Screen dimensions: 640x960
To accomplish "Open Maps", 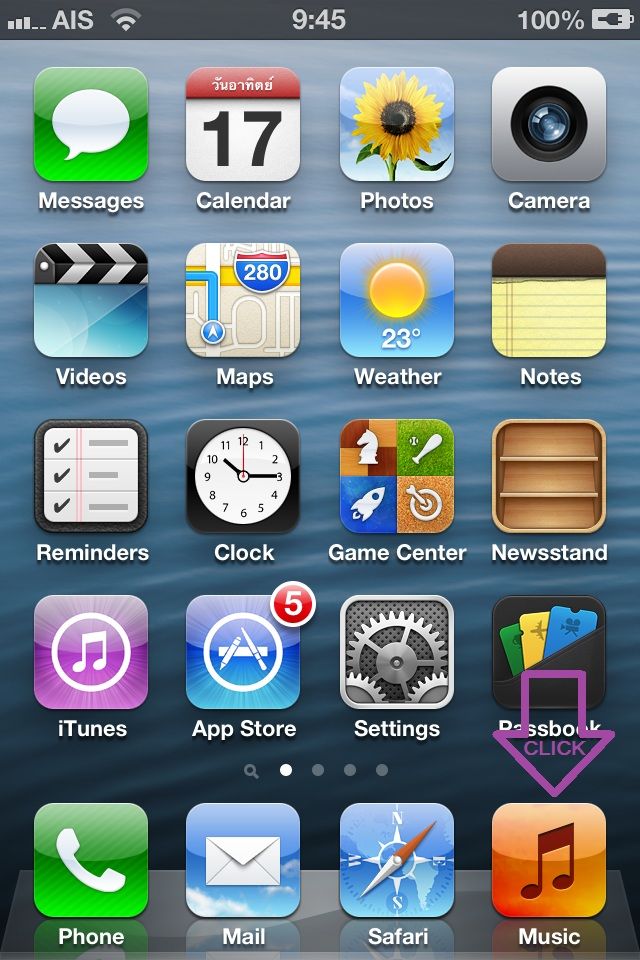I will click(243, 301).
